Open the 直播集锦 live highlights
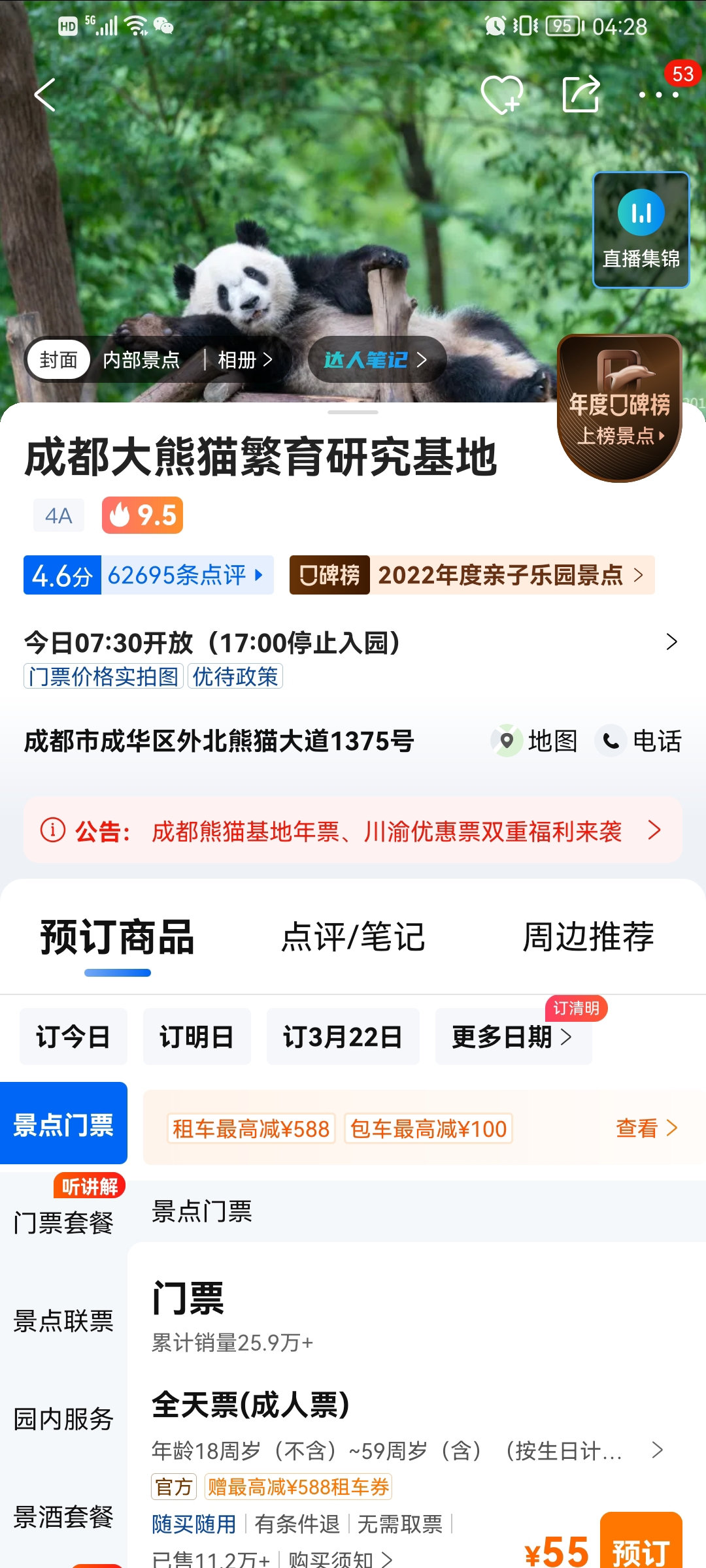 pyautogui.click(x=641, y=230)
